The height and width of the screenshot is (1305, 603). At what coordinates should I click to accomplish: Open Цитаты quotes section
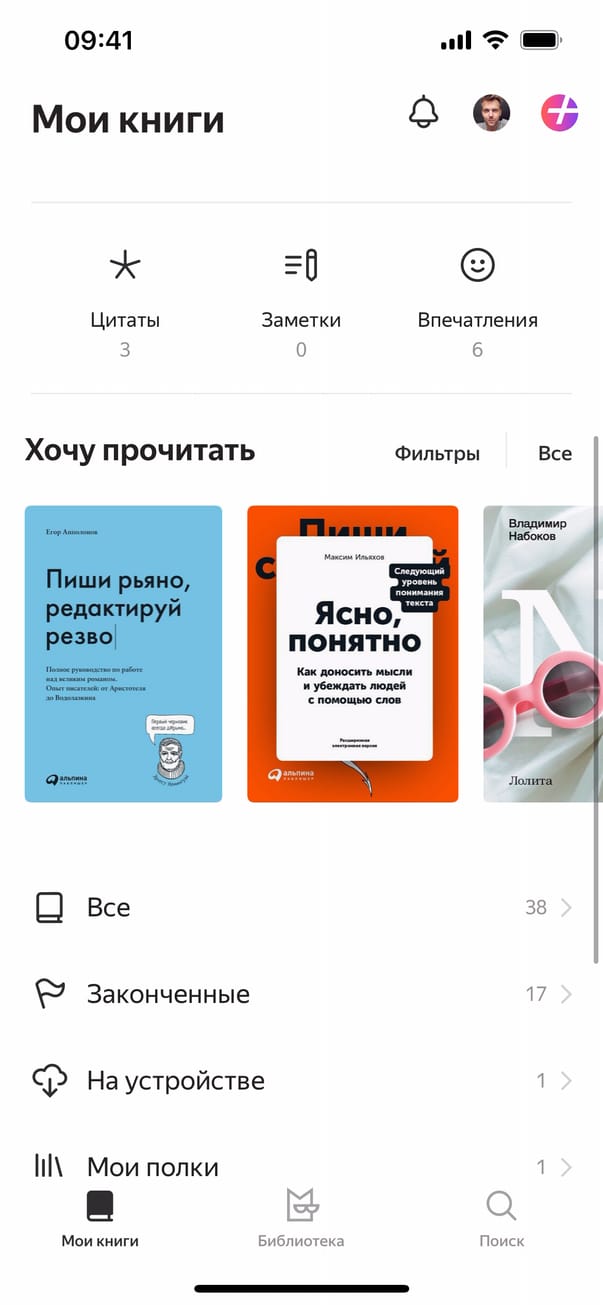pos(125,300)
